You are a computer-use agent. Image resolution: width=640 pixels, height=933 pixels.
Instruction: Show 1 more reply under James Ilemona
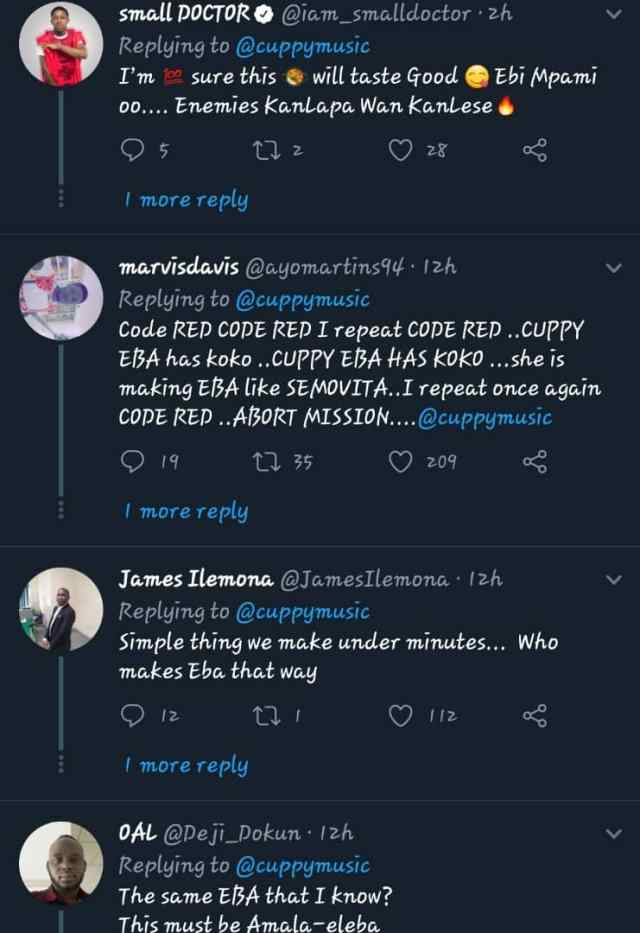(x=186, y=766)
